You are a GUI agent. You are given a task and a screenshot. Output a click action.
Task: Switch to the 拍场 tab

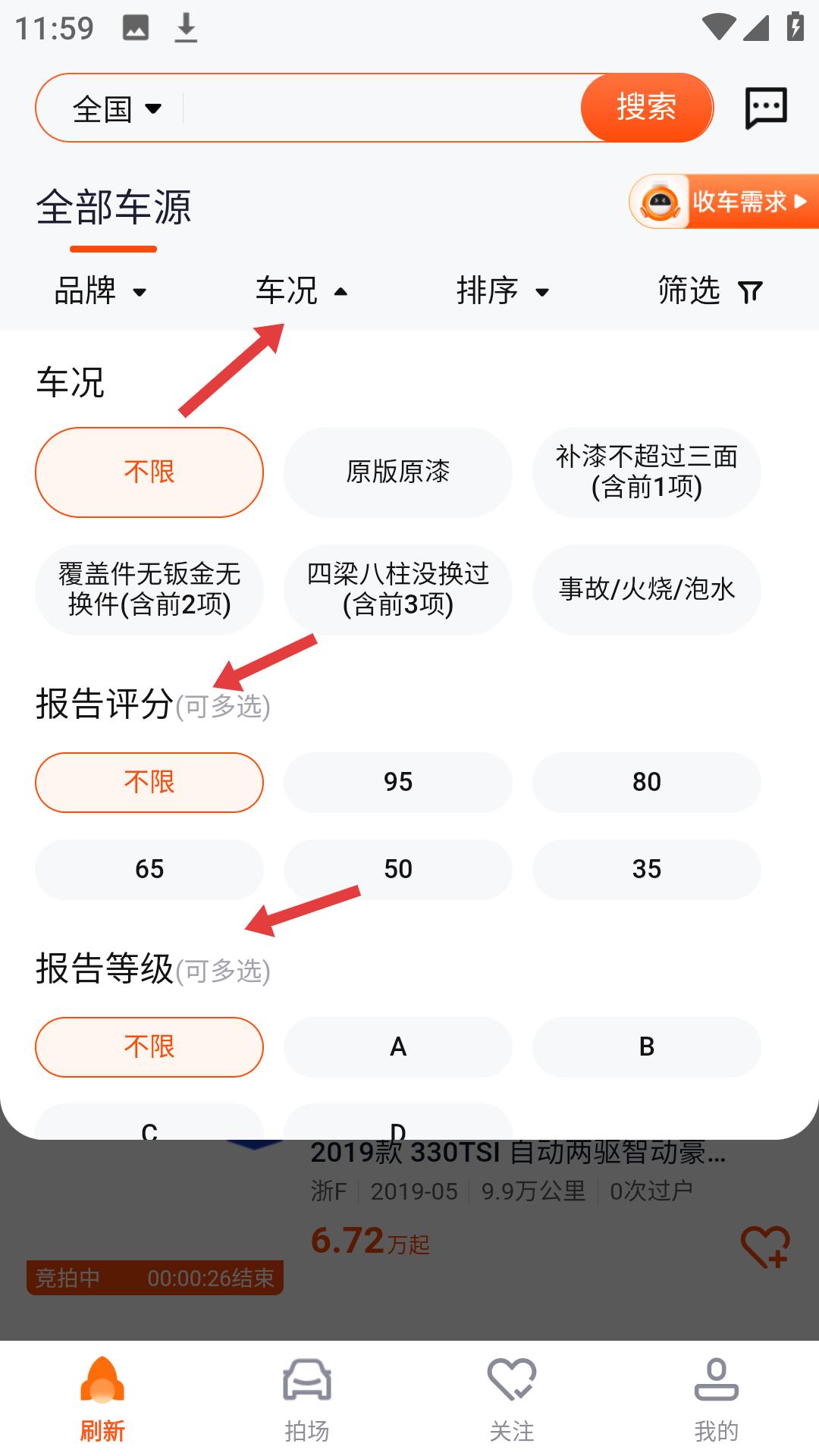point(306,1399)
